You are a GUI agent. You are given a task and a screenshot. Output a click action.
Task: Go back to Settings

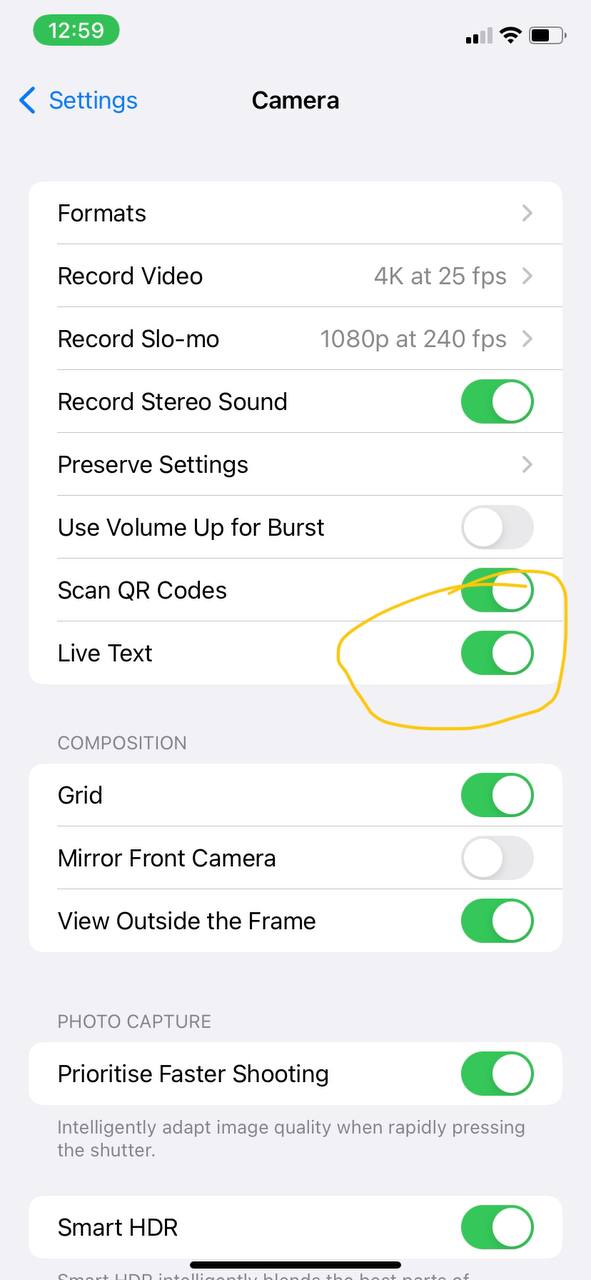tap(78, 100)
